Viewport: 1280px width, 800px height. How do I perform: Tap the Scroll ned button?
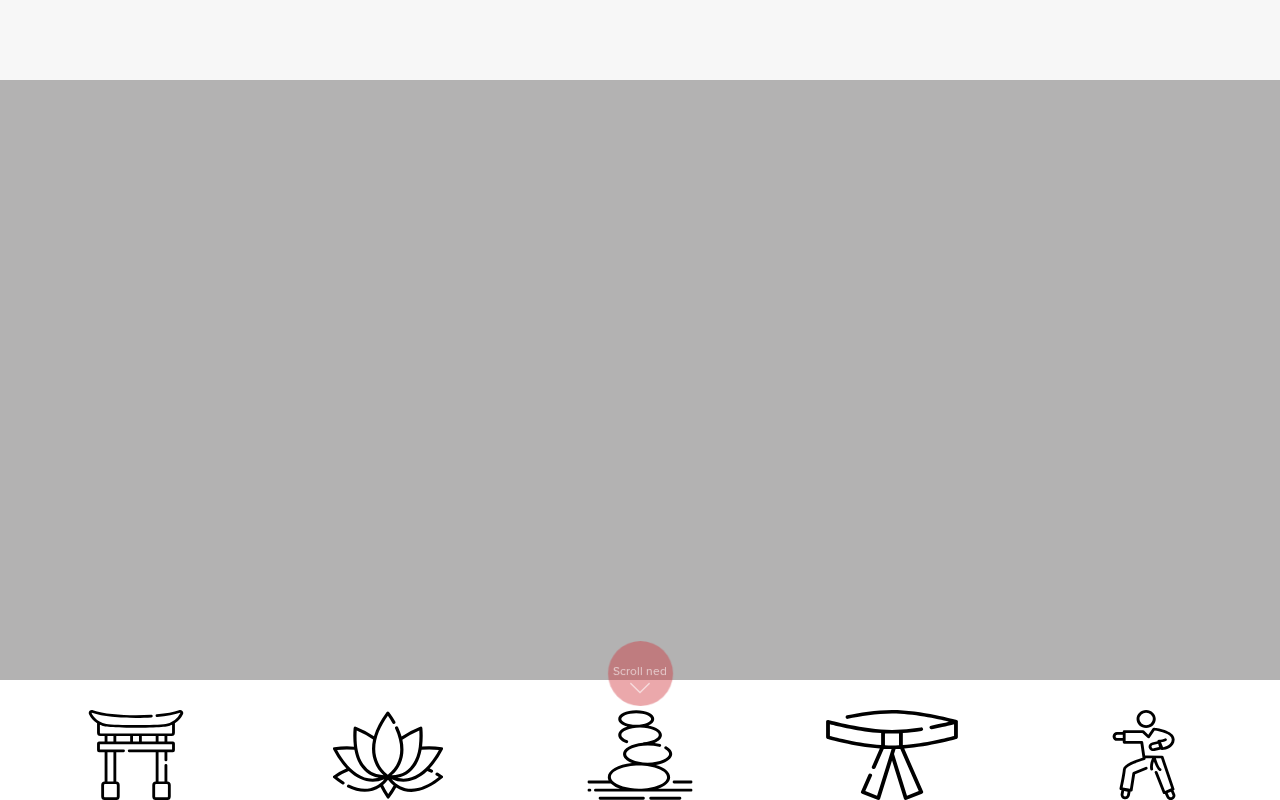pyautogui.click(x=640, y=673)
